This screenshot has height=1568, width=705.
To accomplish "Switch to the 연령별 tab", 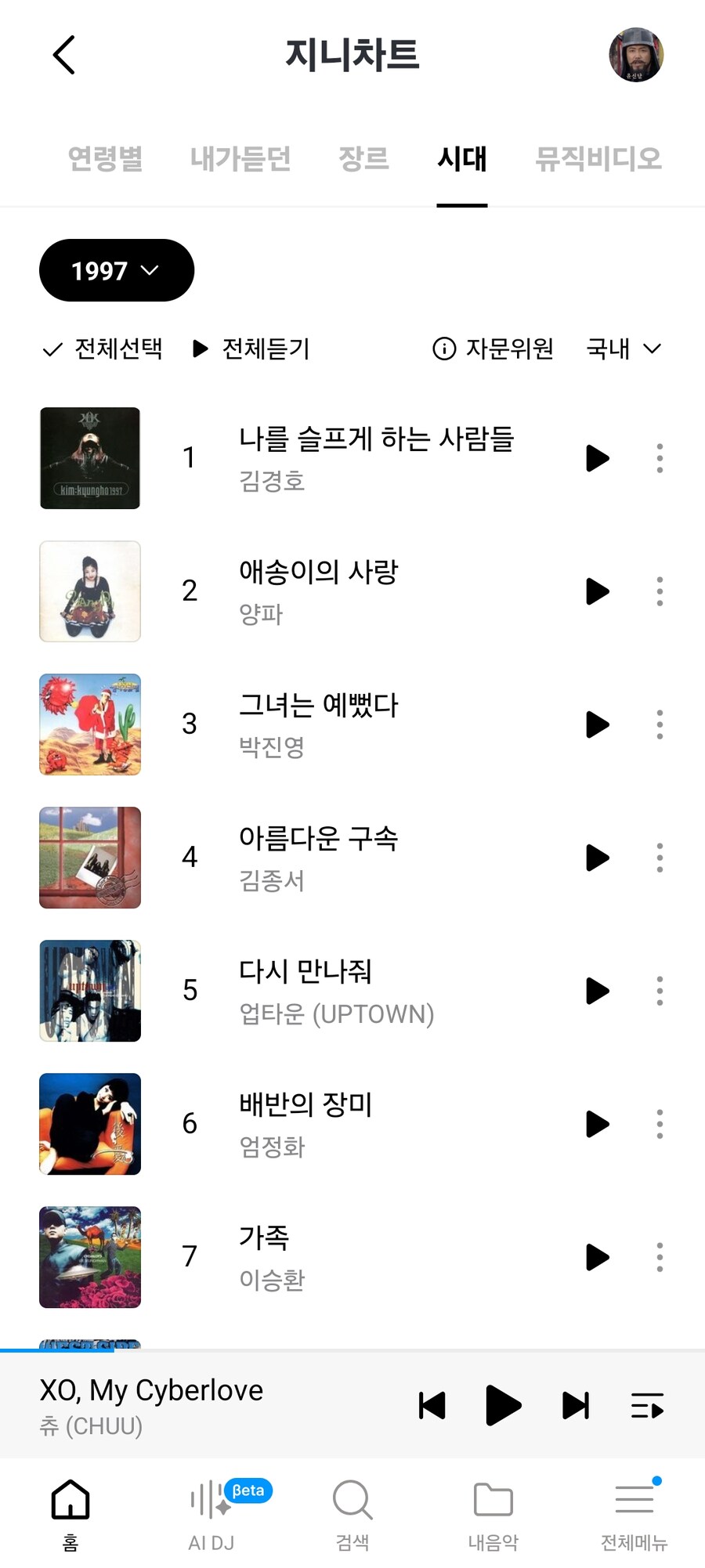I will coord(106,159).
